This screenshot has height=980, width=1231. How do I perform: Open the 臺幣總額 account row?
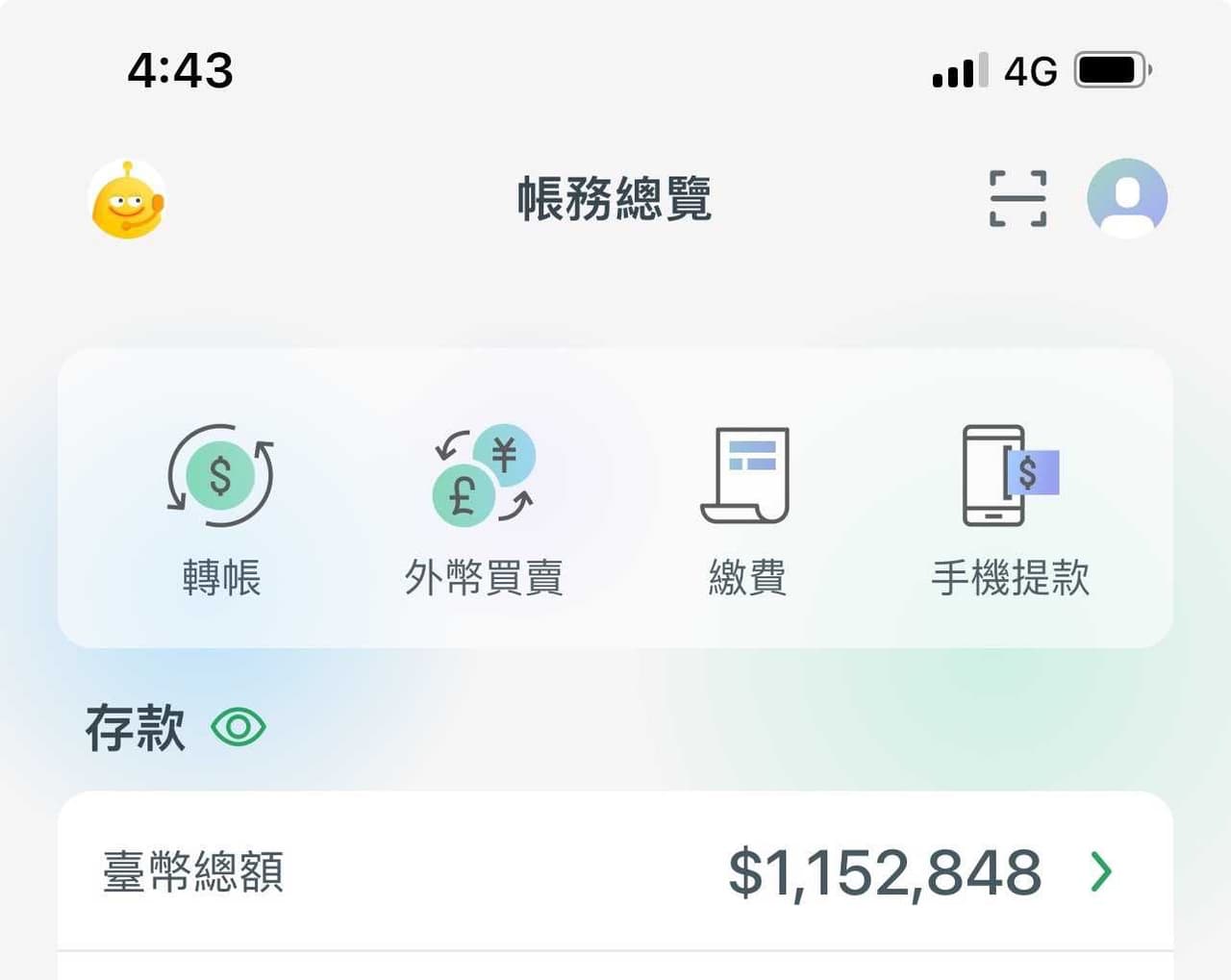615,871
